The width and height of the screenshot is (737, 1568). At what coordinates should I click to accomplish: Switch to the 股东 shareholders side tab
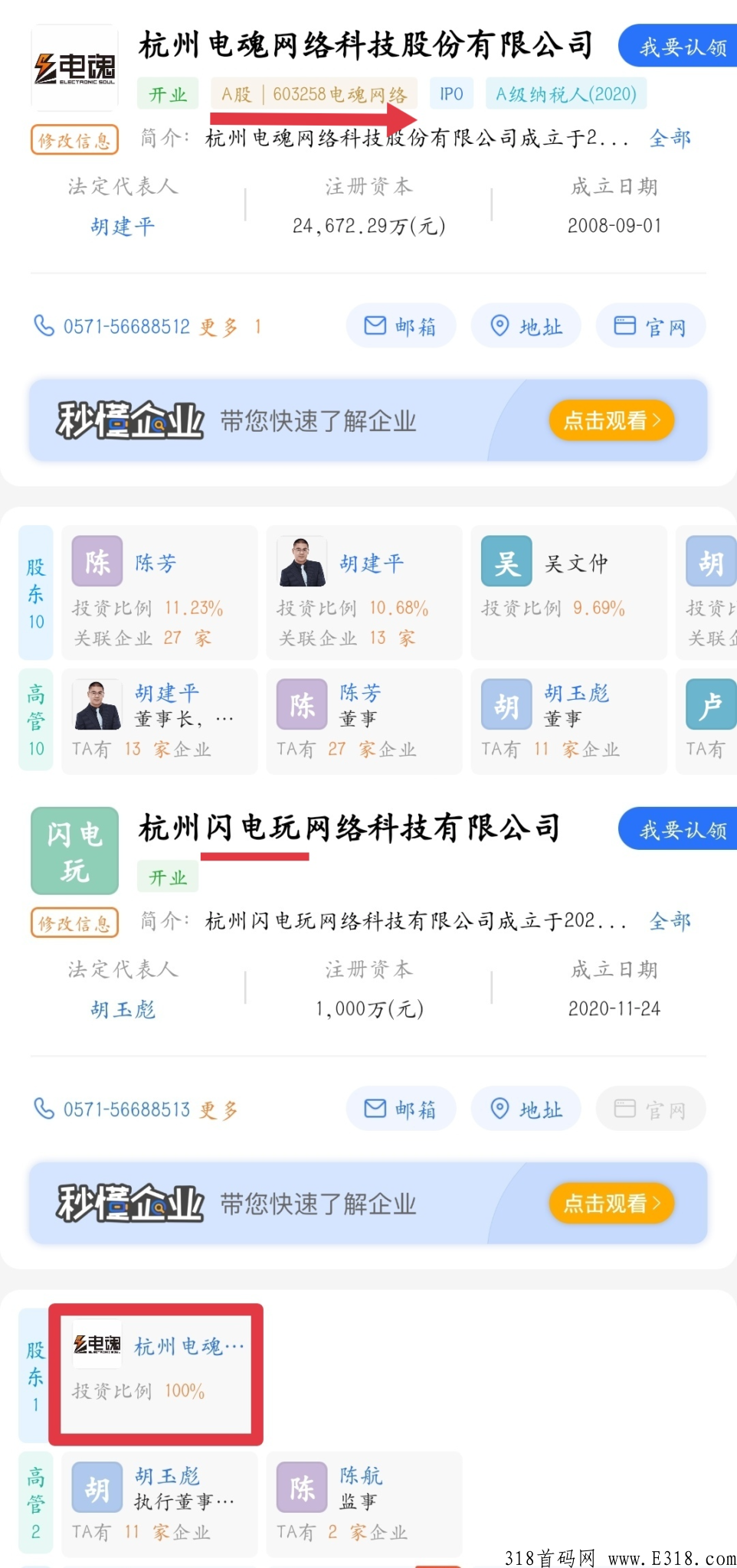pyautogui.click(x=35, y=593)
